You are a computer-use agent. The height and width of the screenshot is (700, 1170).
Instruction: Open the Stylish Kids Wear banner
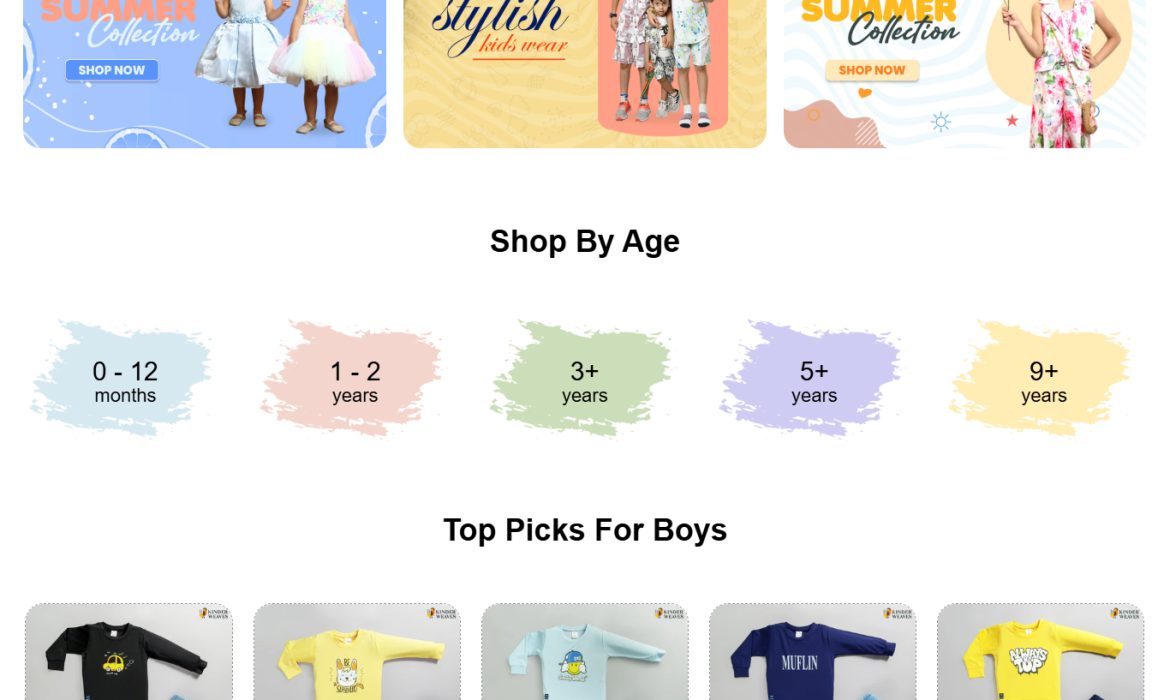[584, 72]
